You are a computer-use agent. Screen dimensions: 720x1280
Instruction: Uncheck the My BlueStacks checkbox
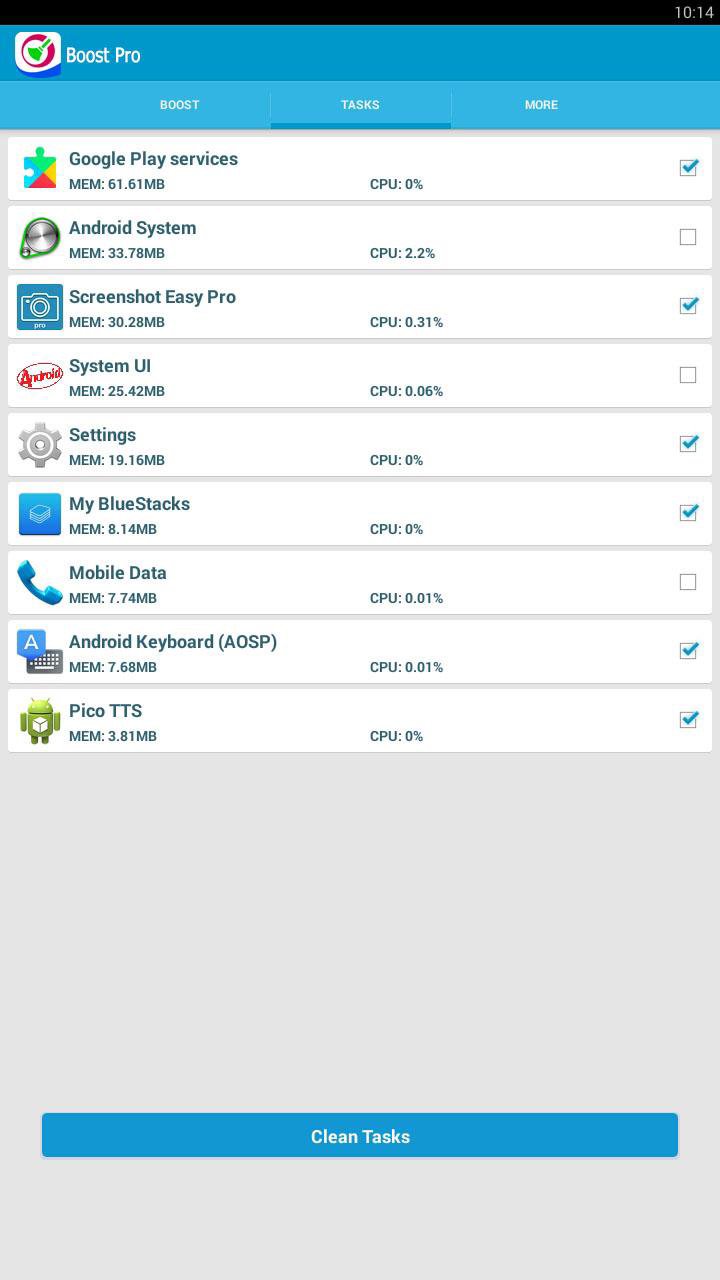tap(688, 513)
